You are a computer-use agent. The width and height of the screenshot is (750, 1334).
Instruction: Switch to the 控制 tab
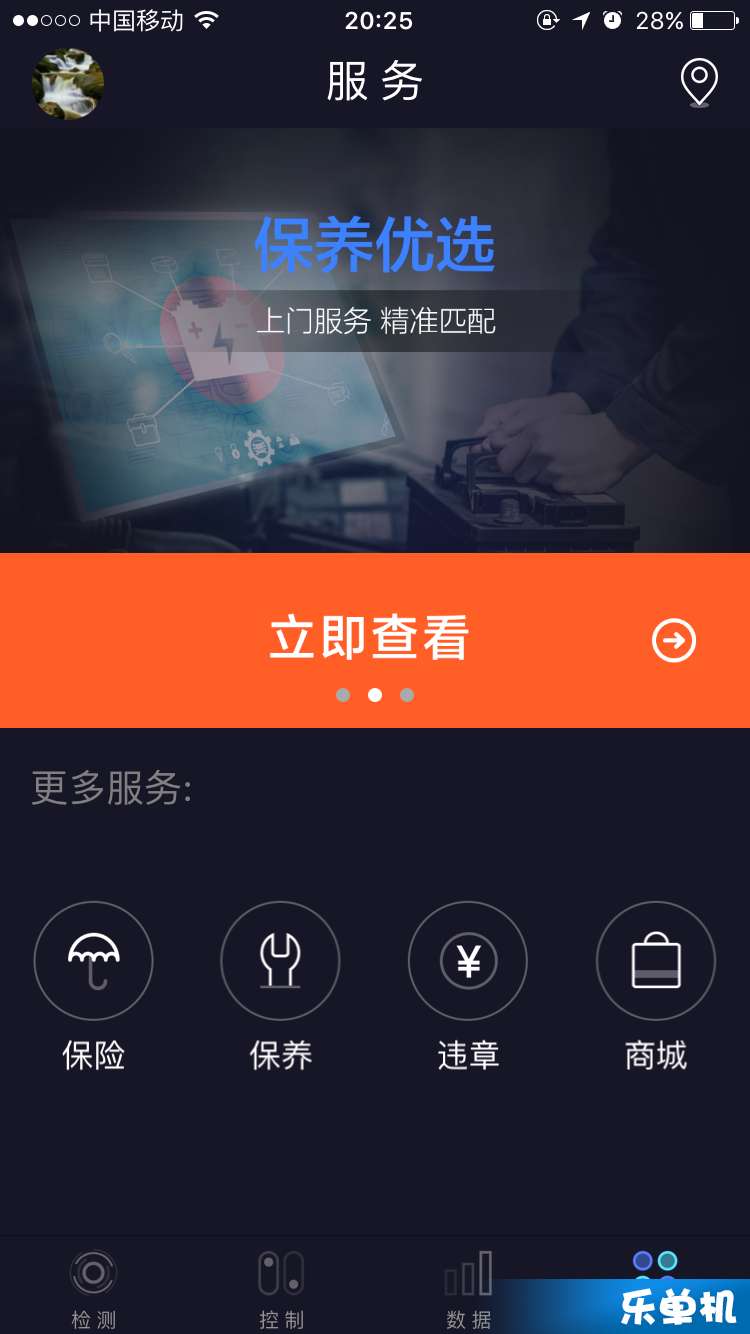[281, 1287]
